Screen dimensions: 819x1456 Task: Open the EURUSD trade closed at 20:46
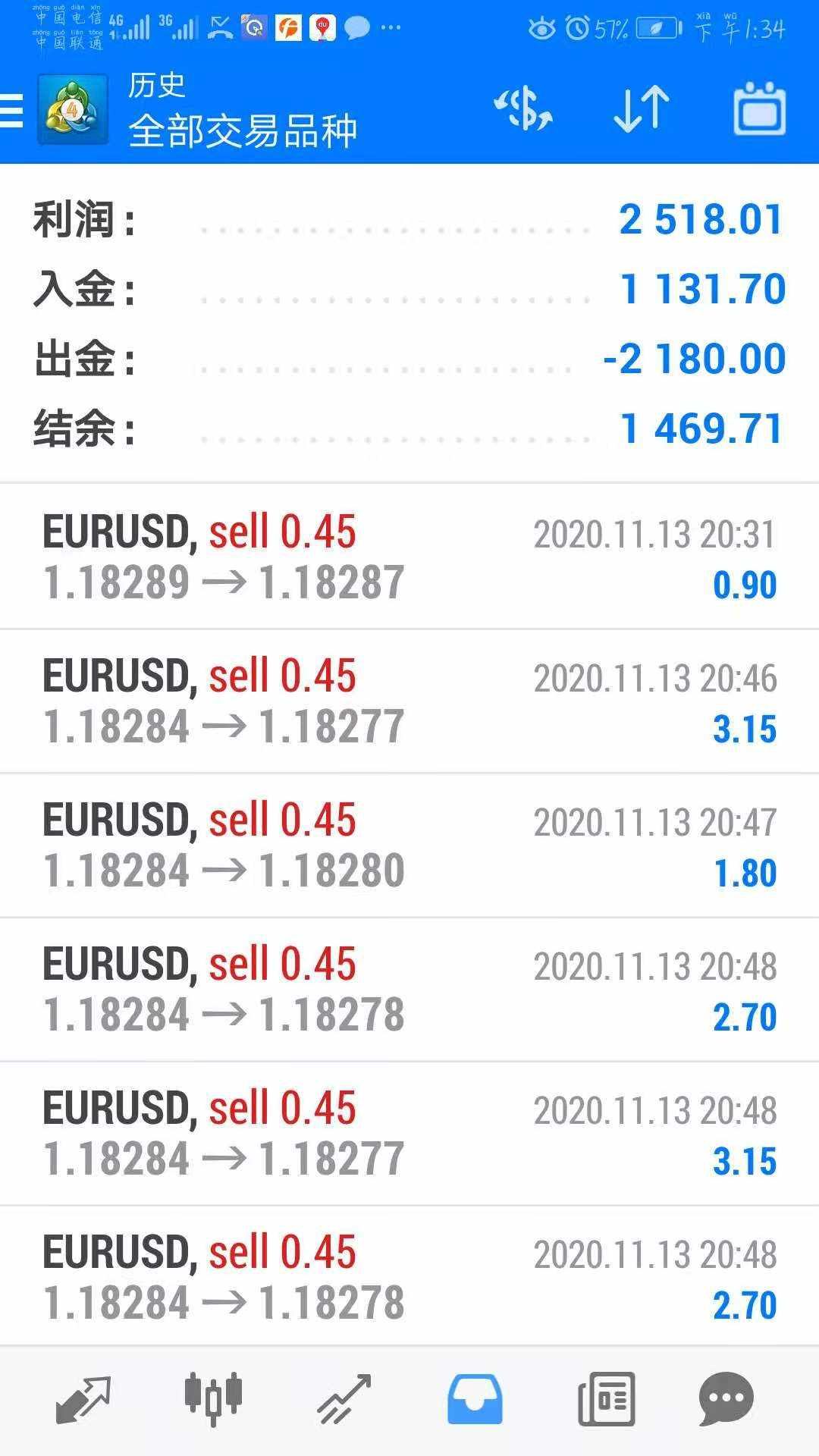(x=409, y=701)
